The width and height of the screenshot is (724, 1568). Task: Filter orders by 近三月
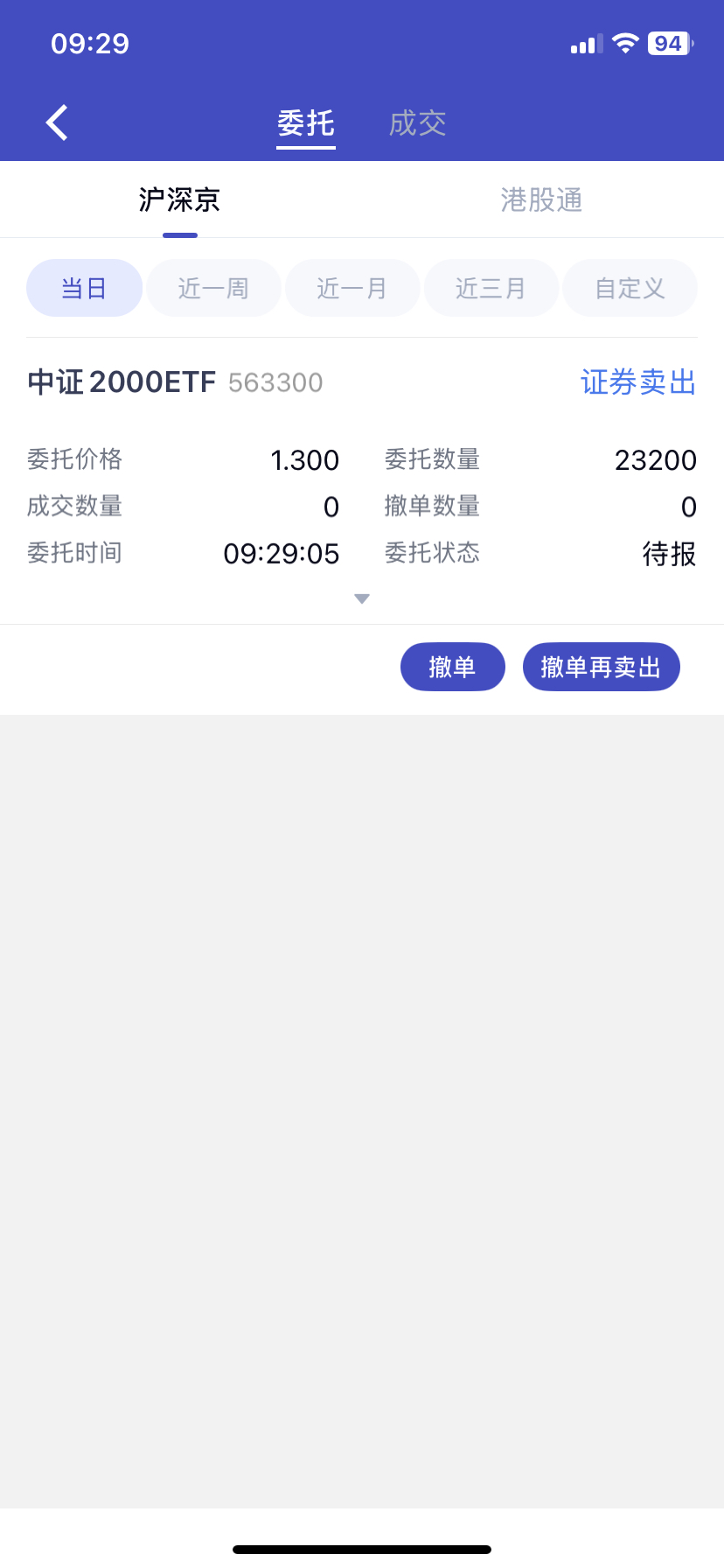click(491, 288)
